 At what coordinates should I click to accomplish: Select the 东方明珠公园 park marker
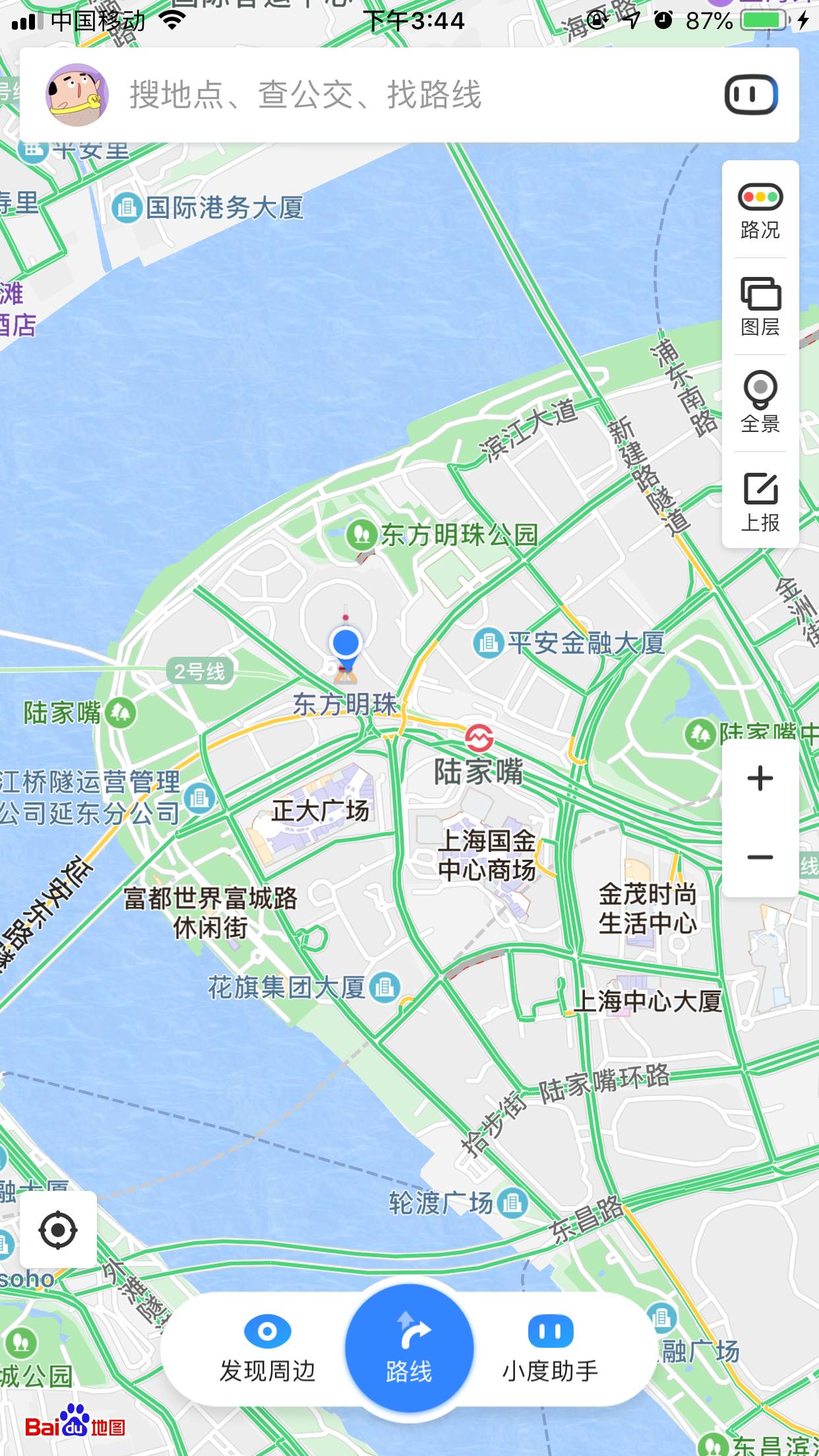(361, 534)
